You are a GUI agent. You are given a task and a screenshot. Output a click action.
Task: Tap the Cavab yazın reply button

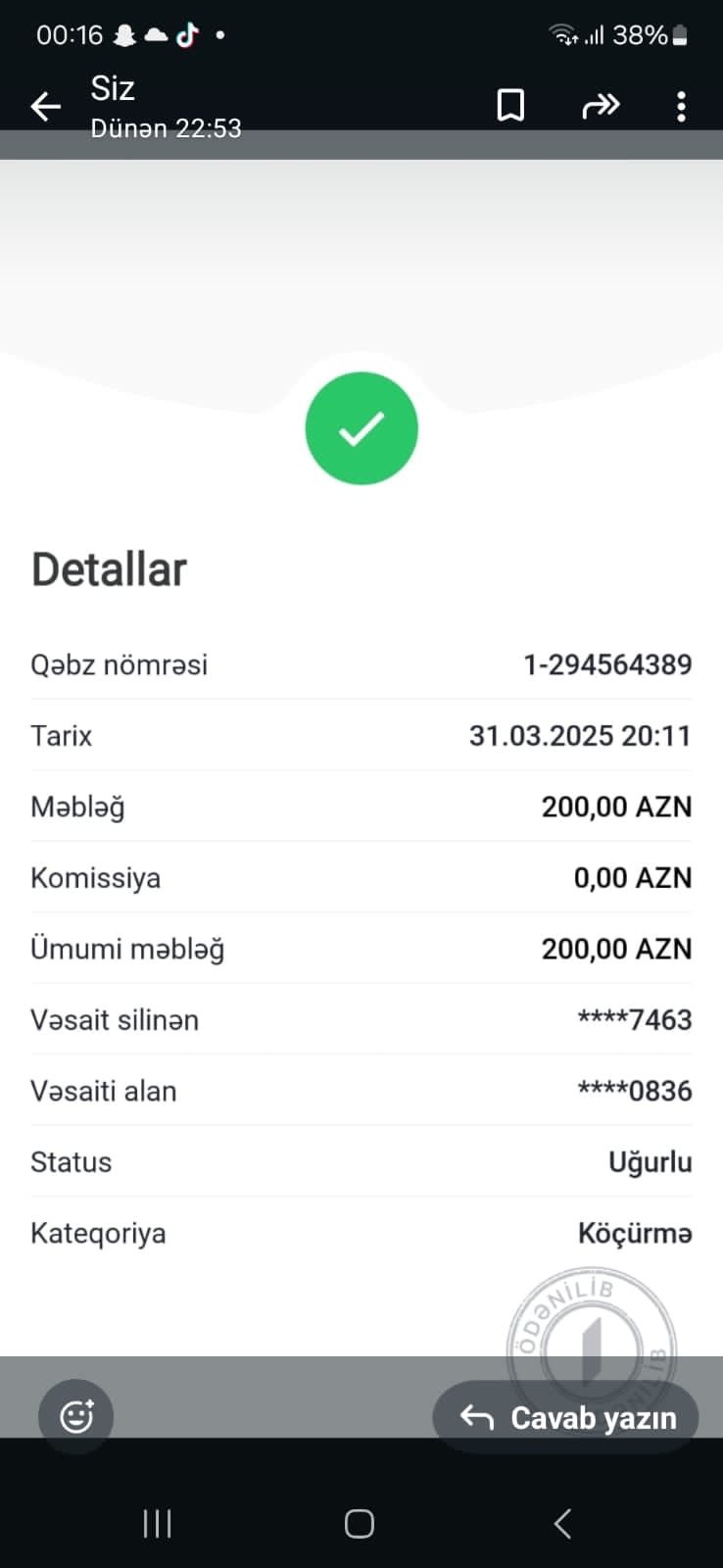(x=566, y=1417)
